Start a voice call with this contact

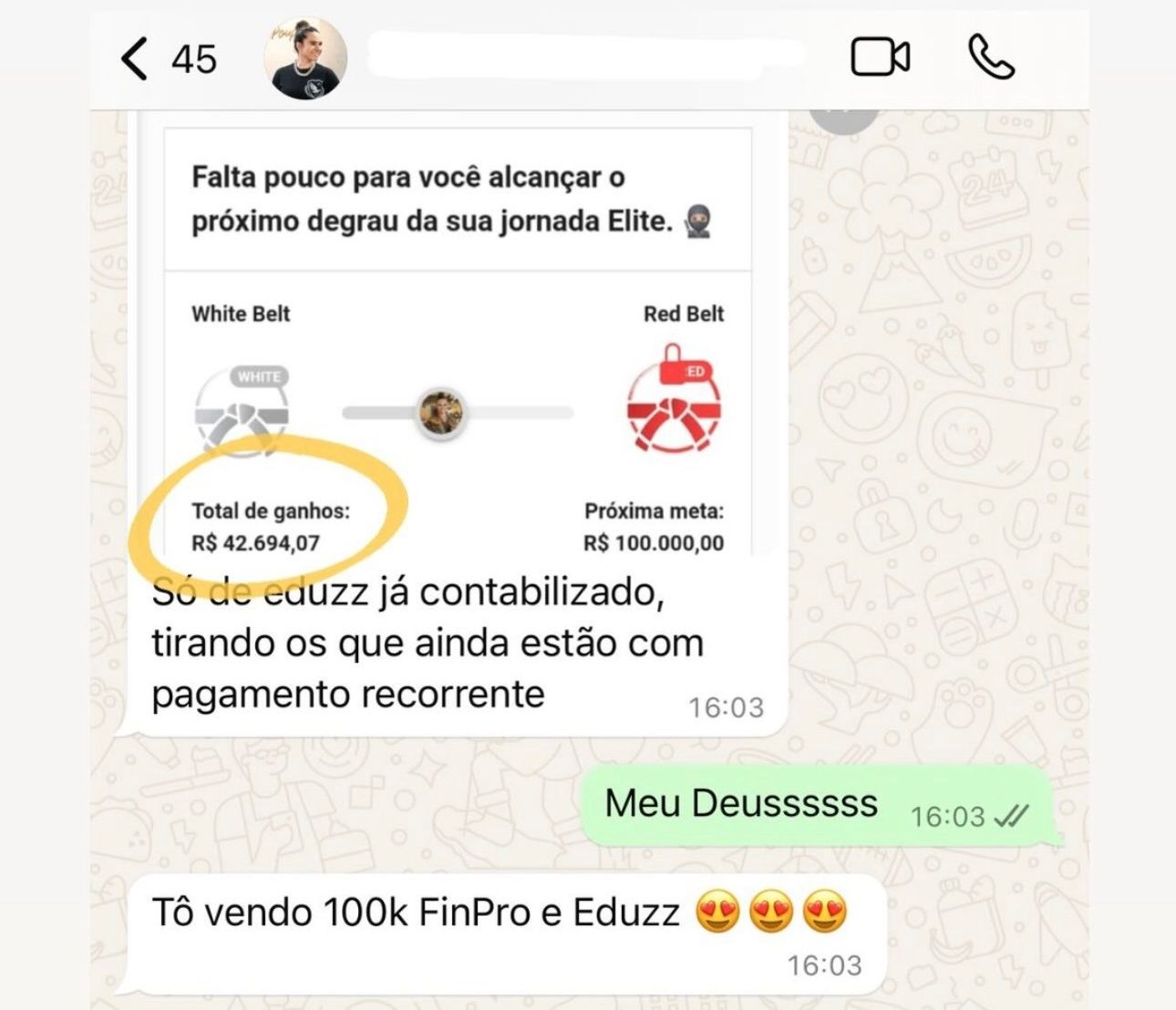pyautogui.click(x=991, y=57)
